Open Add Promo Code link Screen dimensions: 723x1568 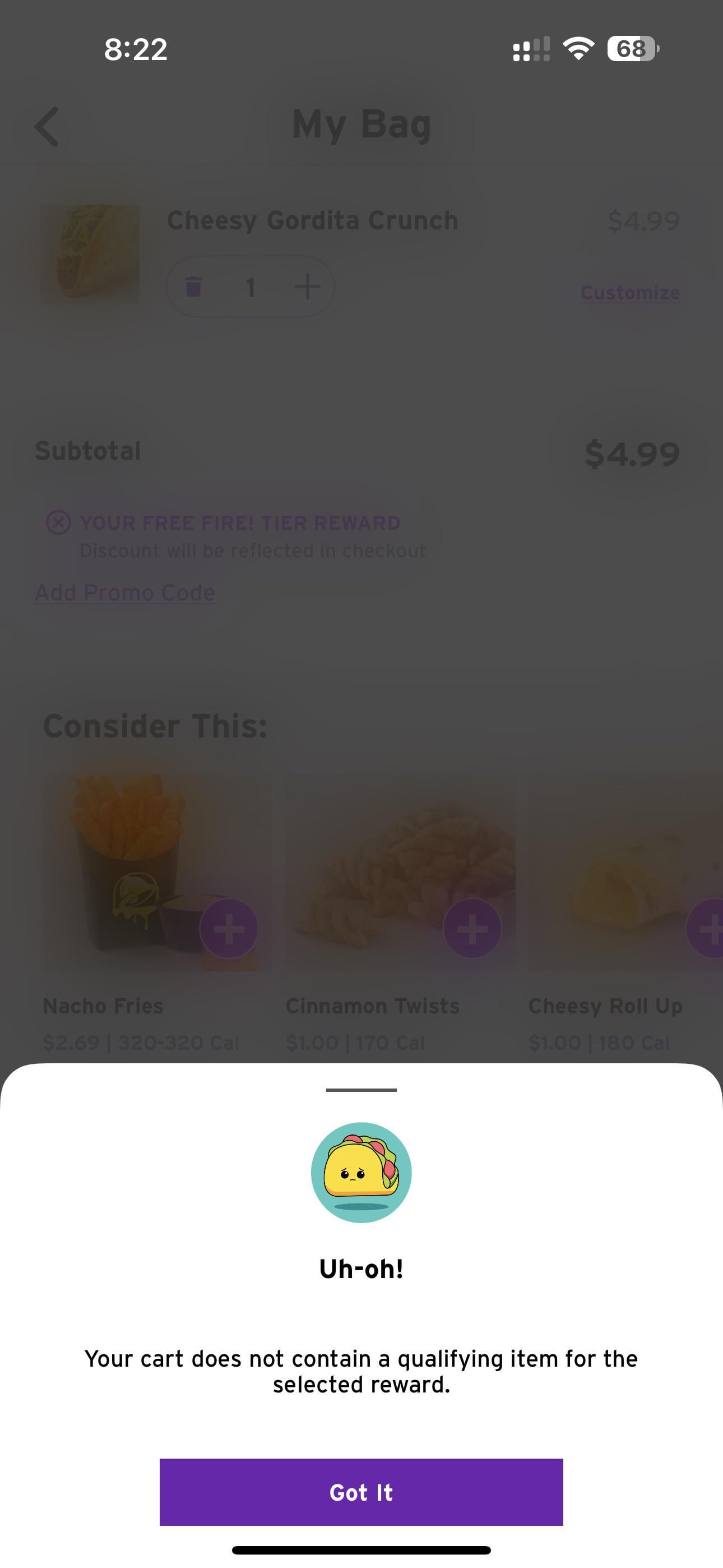tap(125, 592)
